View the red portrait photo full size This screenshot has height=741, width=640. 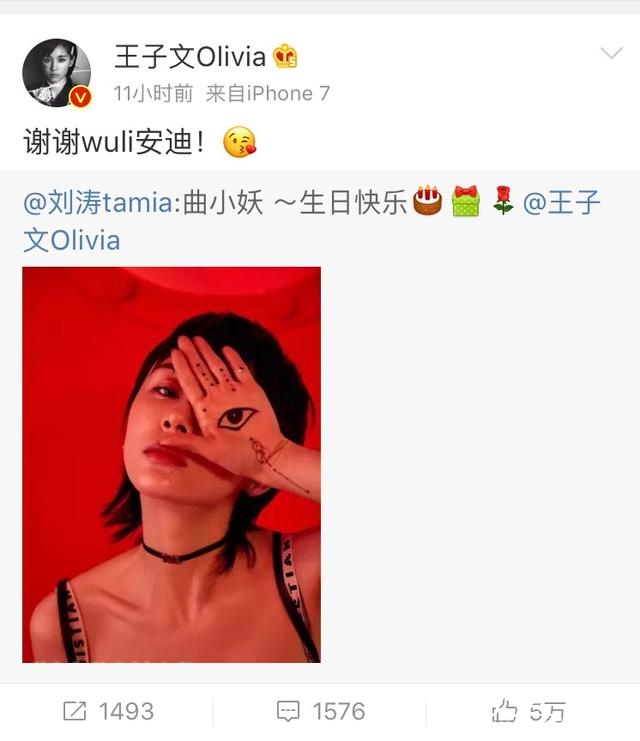(171, 464)
